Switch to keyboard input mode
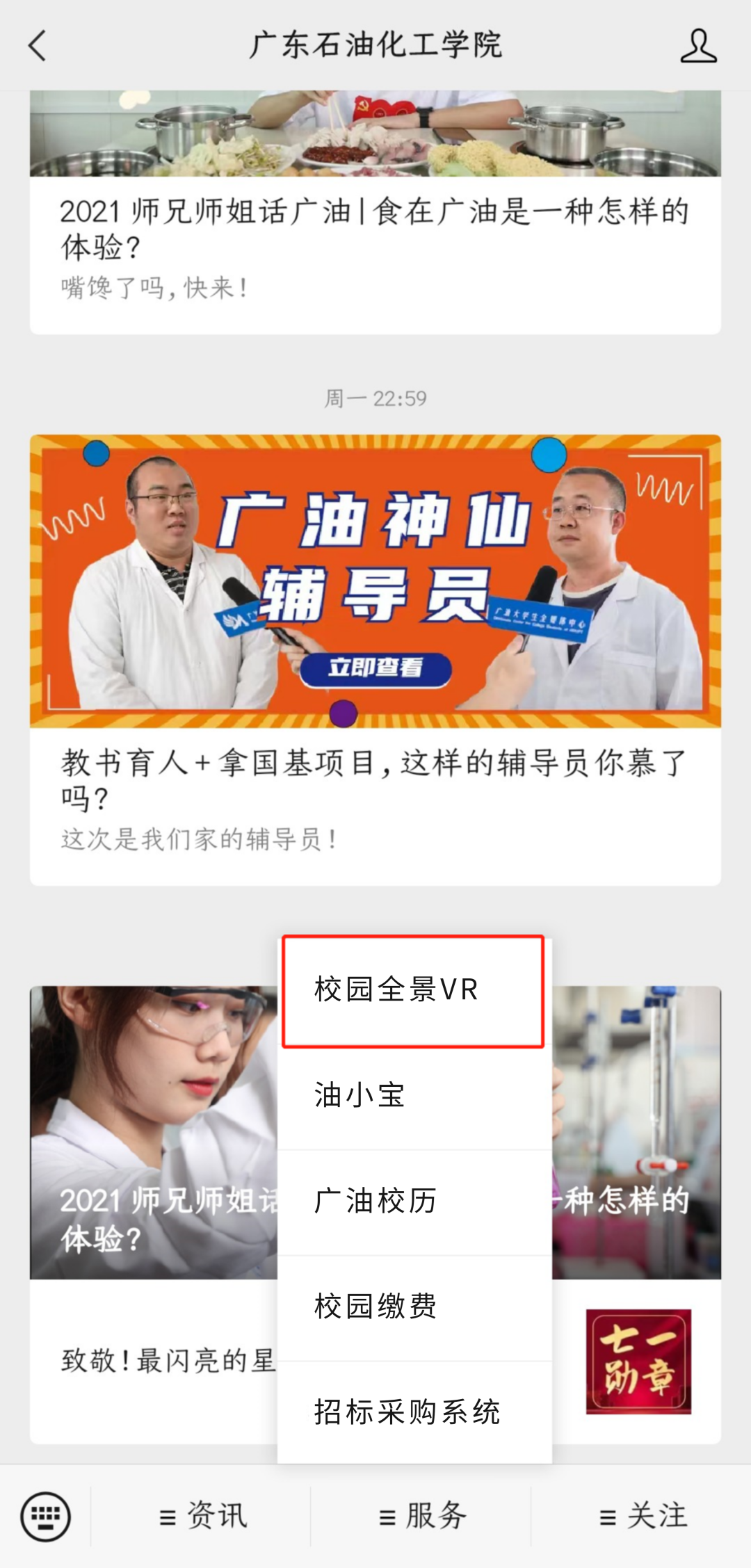This screenshot has height=1568, width=751. tap(45, 1516)
